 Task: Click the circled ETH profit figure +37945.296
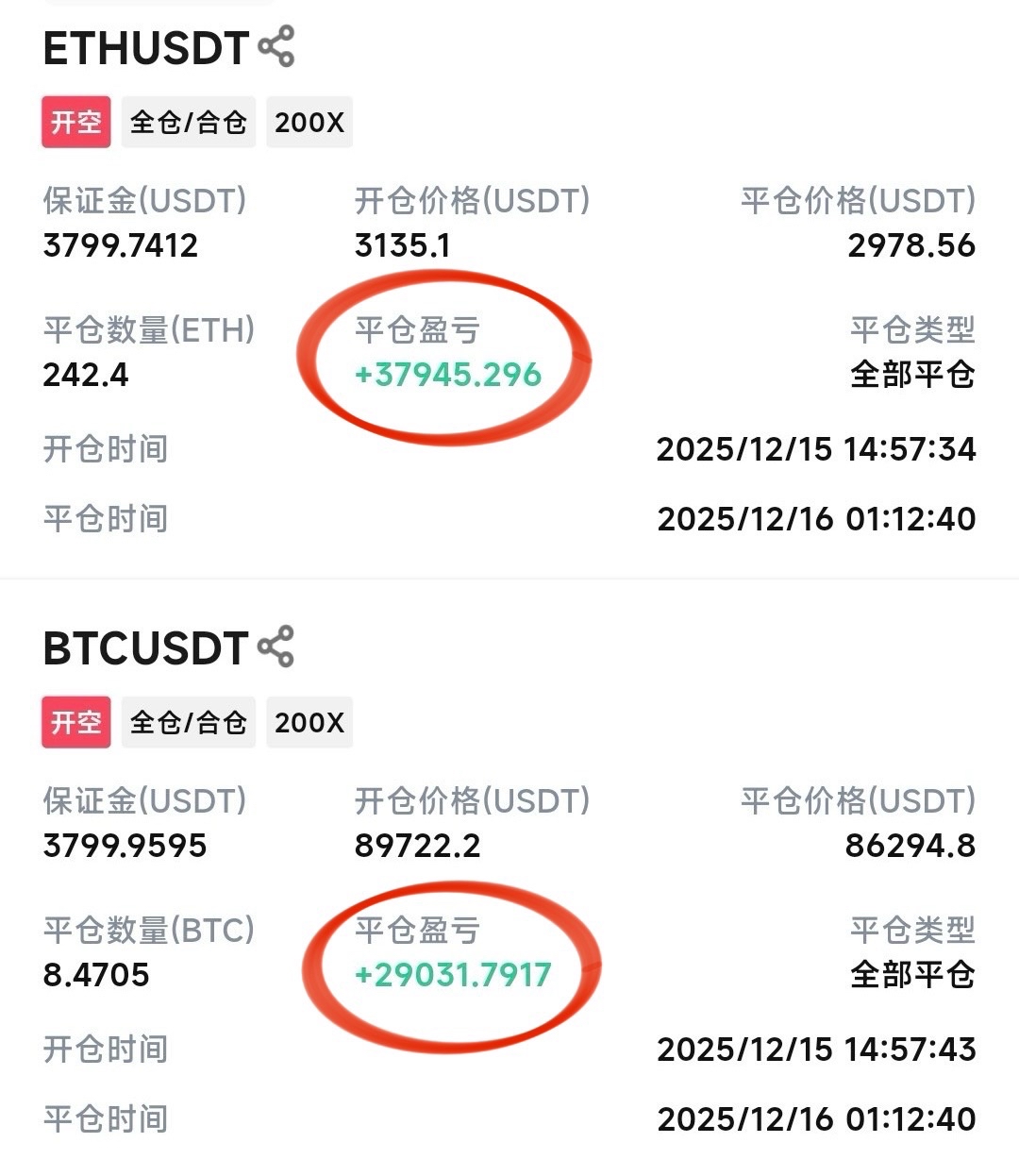tap(445, 375)
